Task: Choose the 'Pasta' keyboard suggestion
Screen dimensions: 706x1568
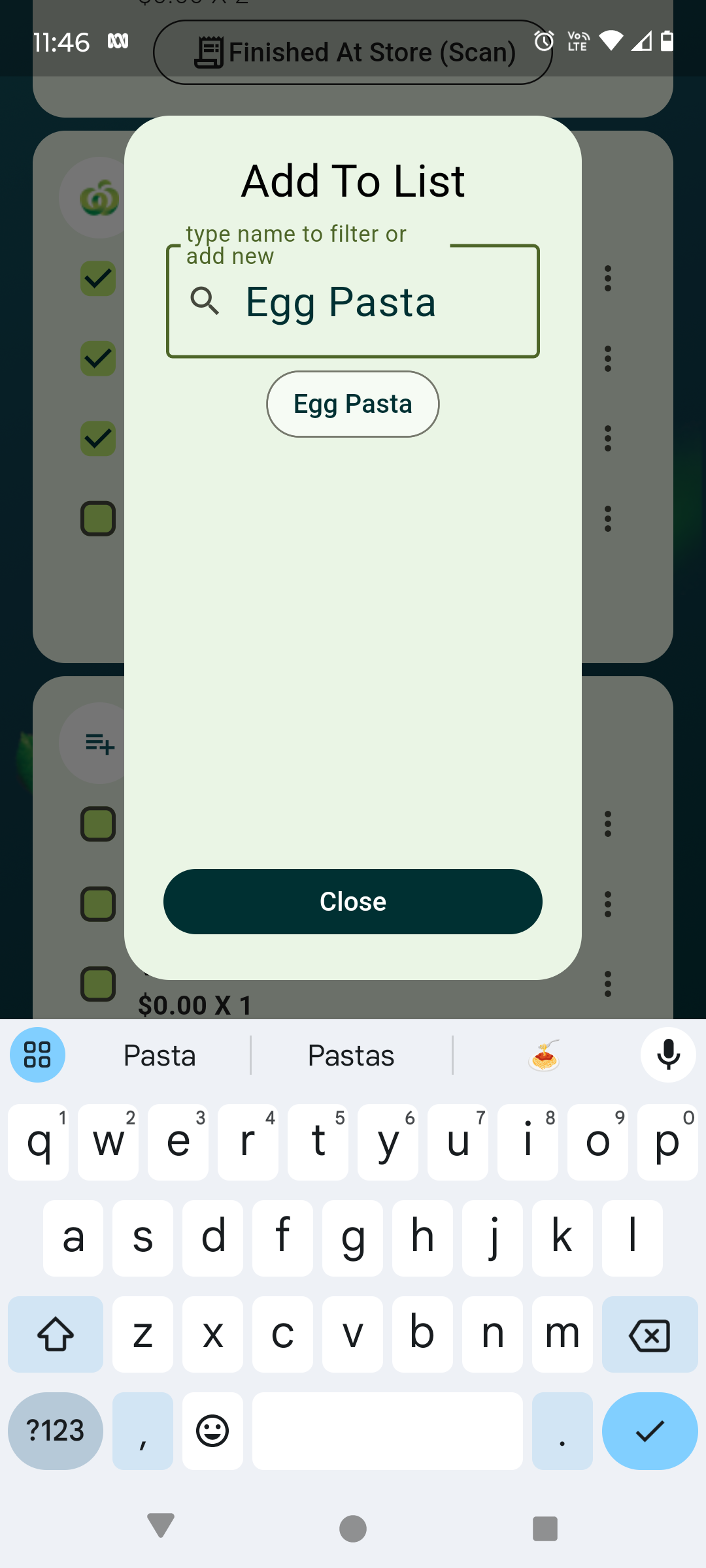Action: [160, 1055]
